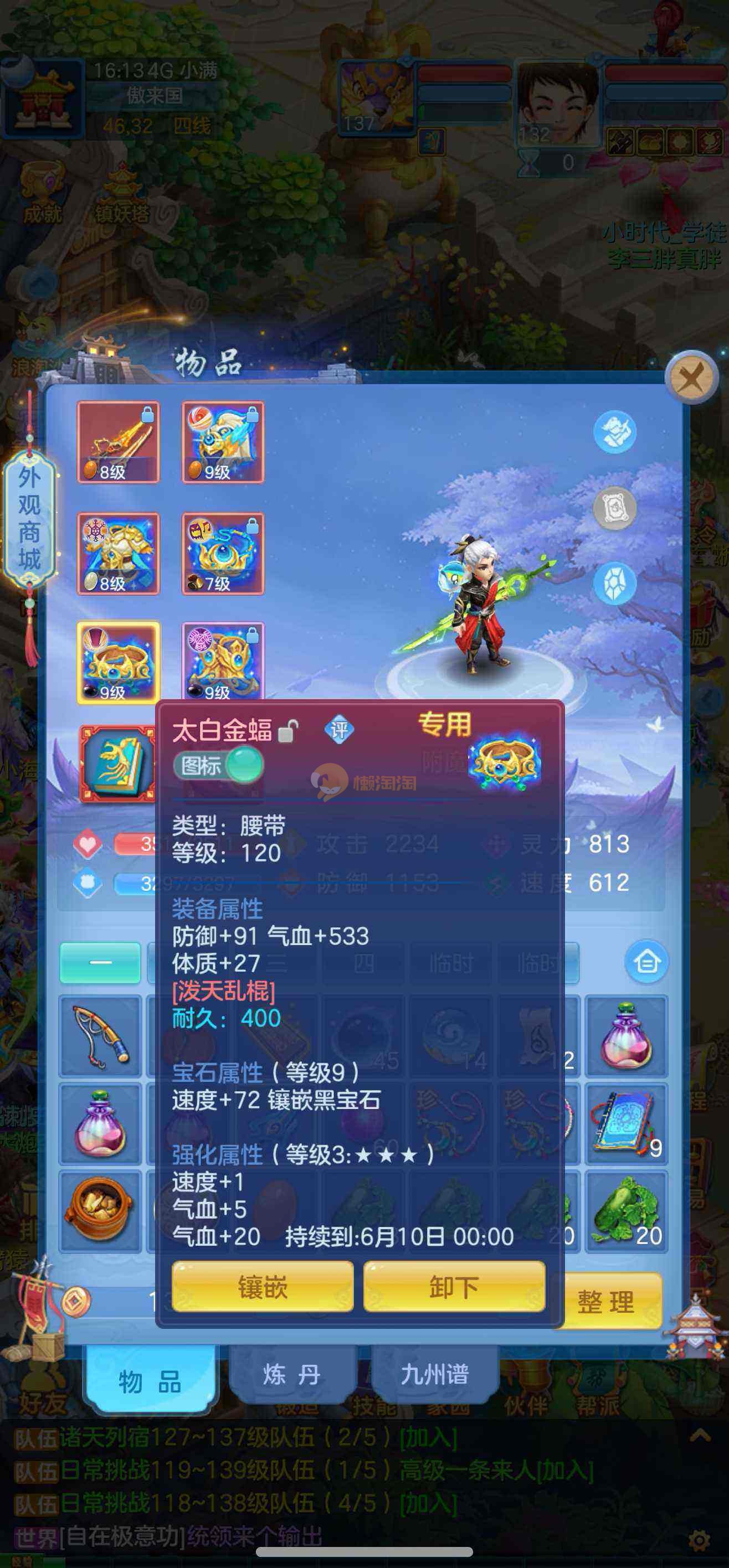Open the fishing rod item in bag

100,1036
